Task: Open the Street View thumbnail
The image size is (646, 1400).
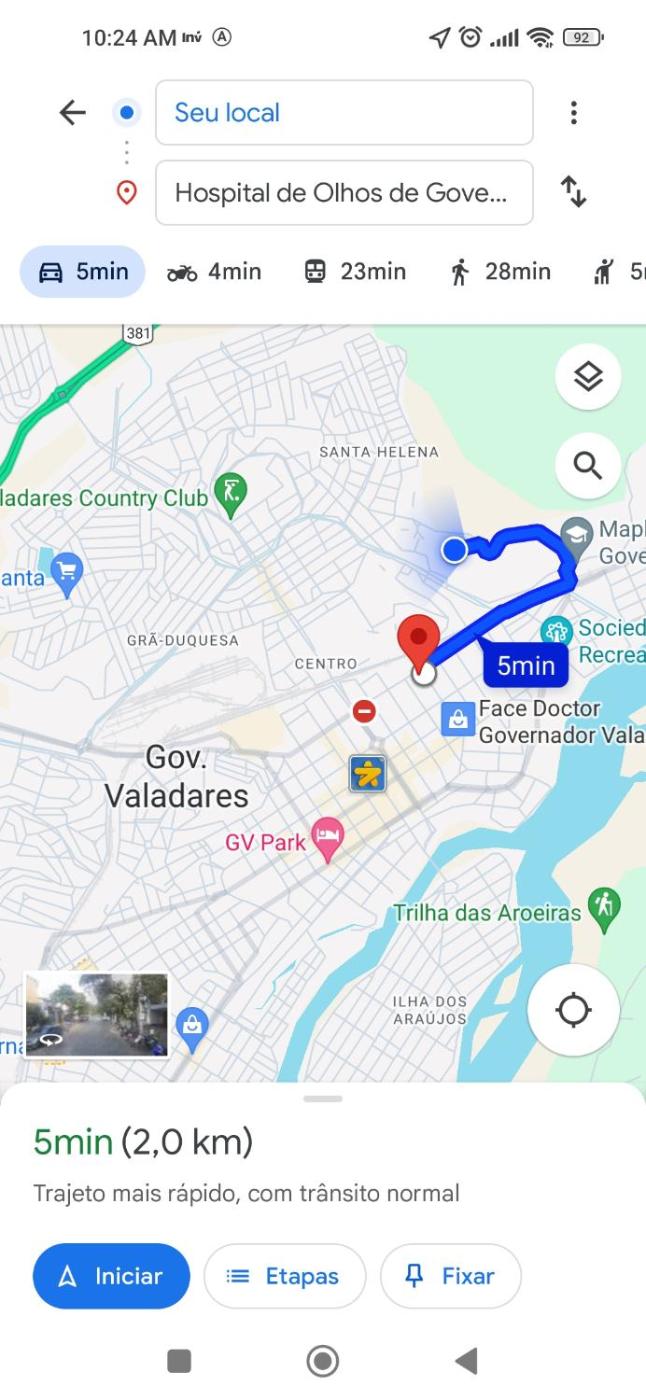Action: coord(97,1015)
